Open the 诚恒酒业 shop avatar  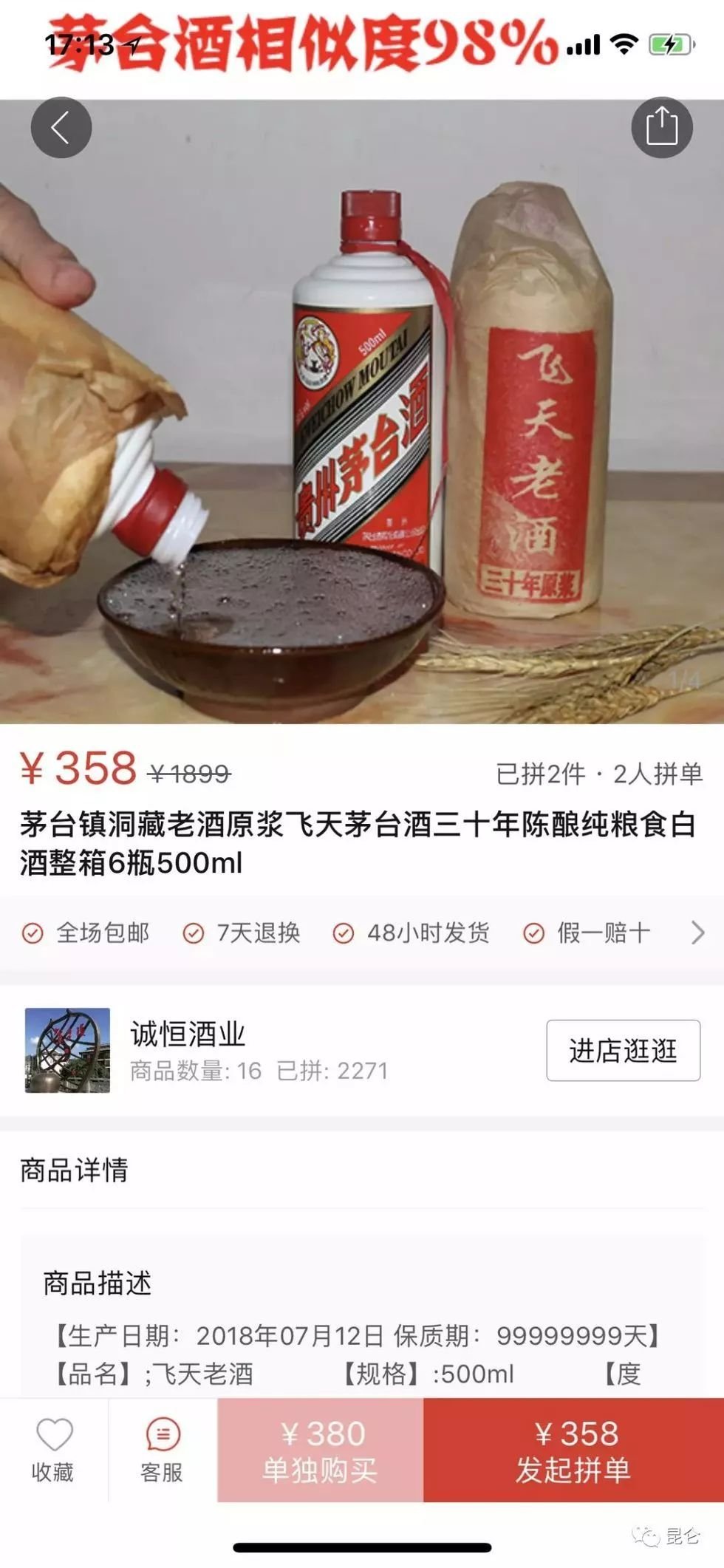tap(67, 1050)
